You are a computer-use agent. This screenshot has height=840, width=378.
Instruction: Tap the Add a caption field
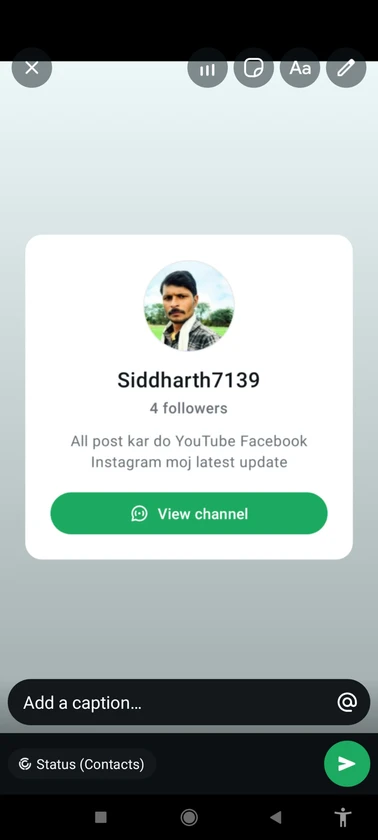[177, 702]
